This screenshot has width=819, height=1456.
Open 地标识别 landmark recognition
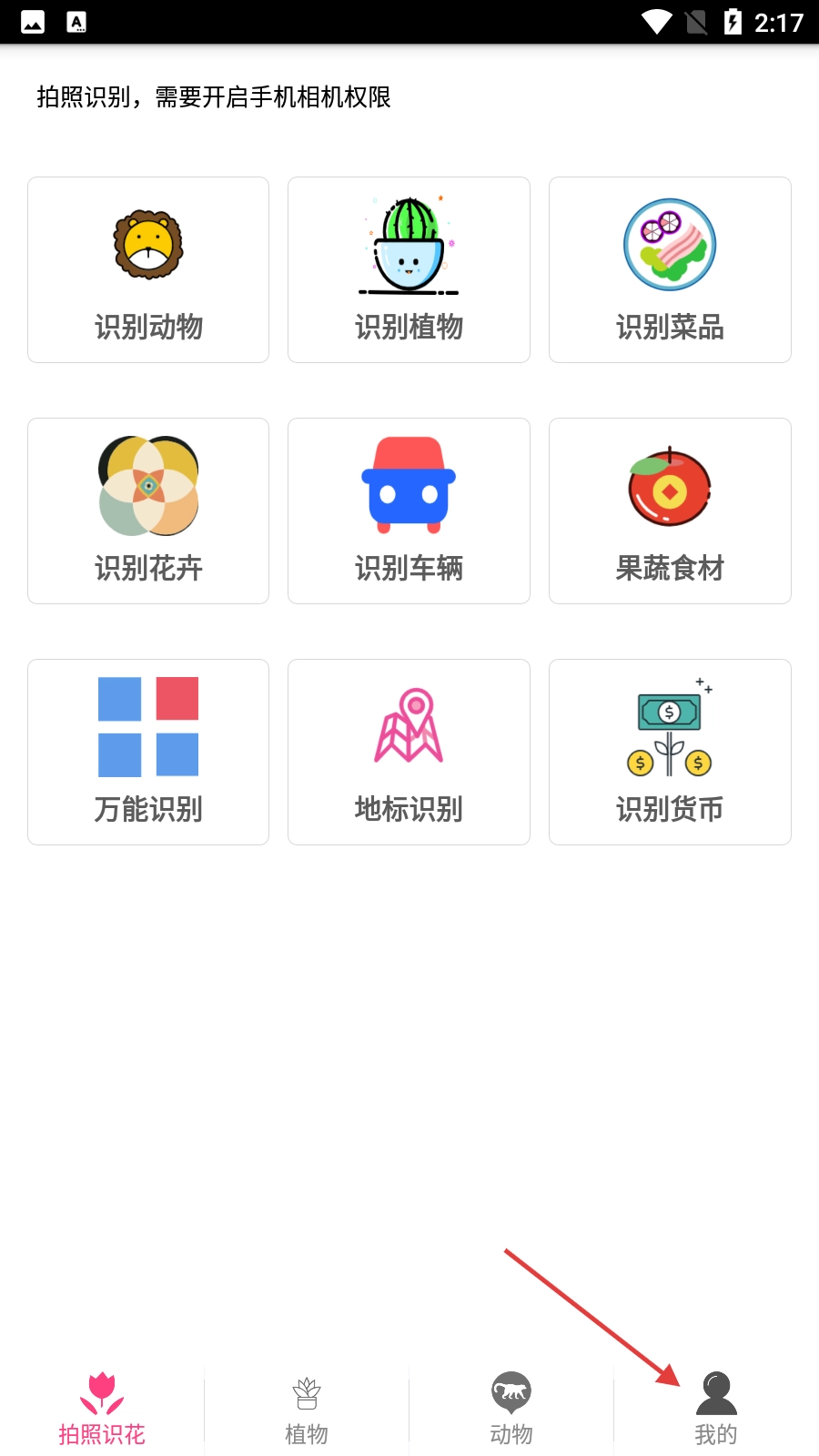pyautogui.click(x=409, y=752)
